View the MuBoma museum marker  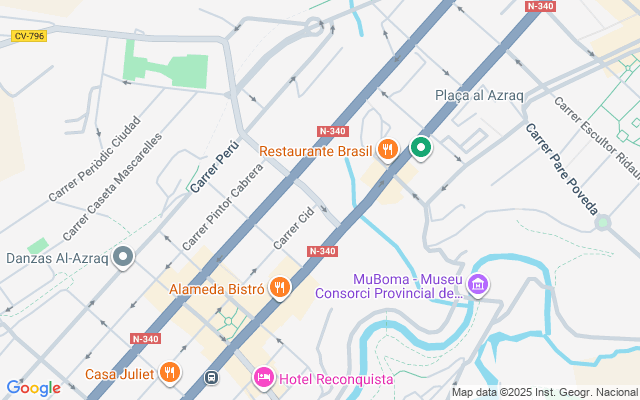point(478,286)
